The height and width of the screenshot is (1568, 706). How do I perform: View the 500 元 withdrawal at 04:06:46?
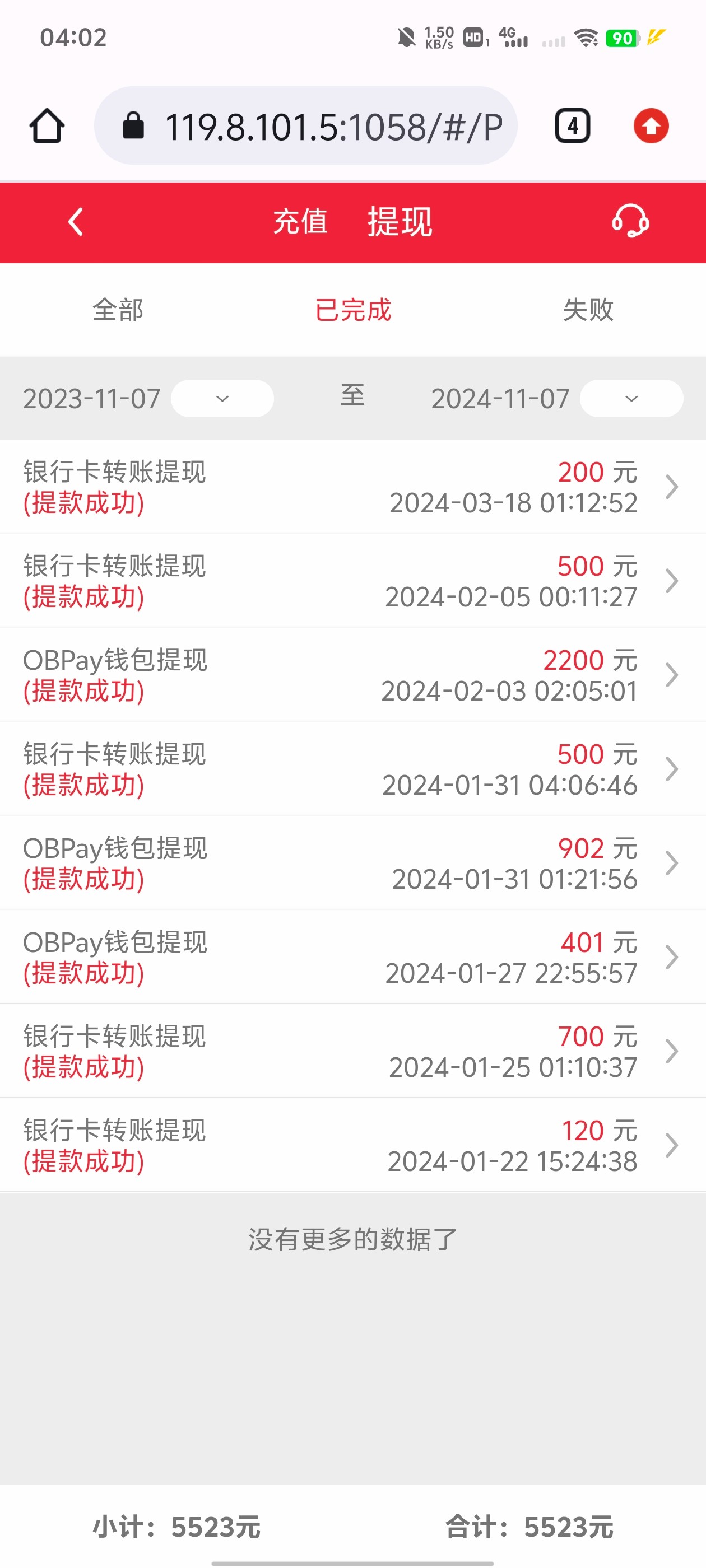tap(352, 769)
